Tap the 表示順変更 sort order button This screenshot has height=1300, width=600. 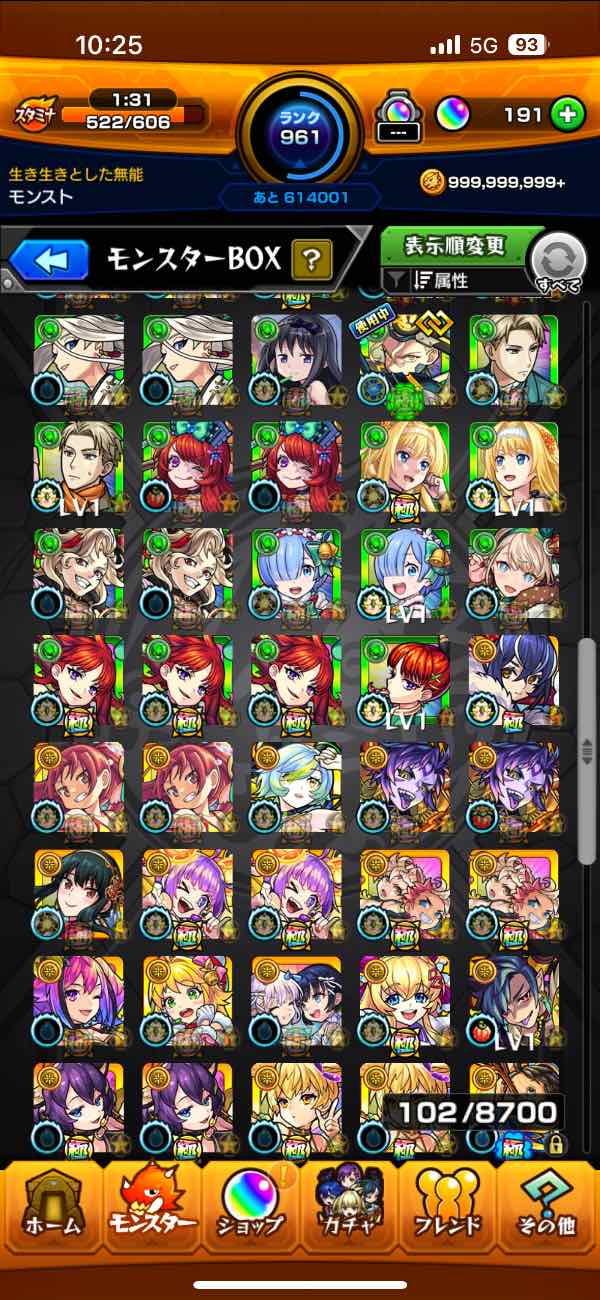(x=455, y=246)
